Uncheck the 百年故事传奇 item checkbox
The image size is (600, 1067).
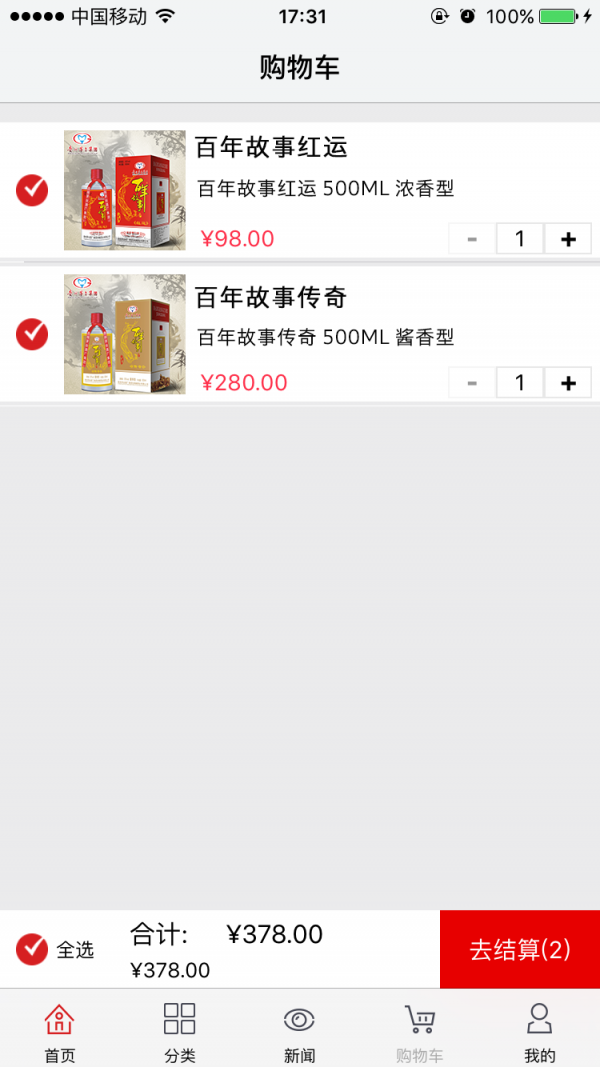[32, 334]
